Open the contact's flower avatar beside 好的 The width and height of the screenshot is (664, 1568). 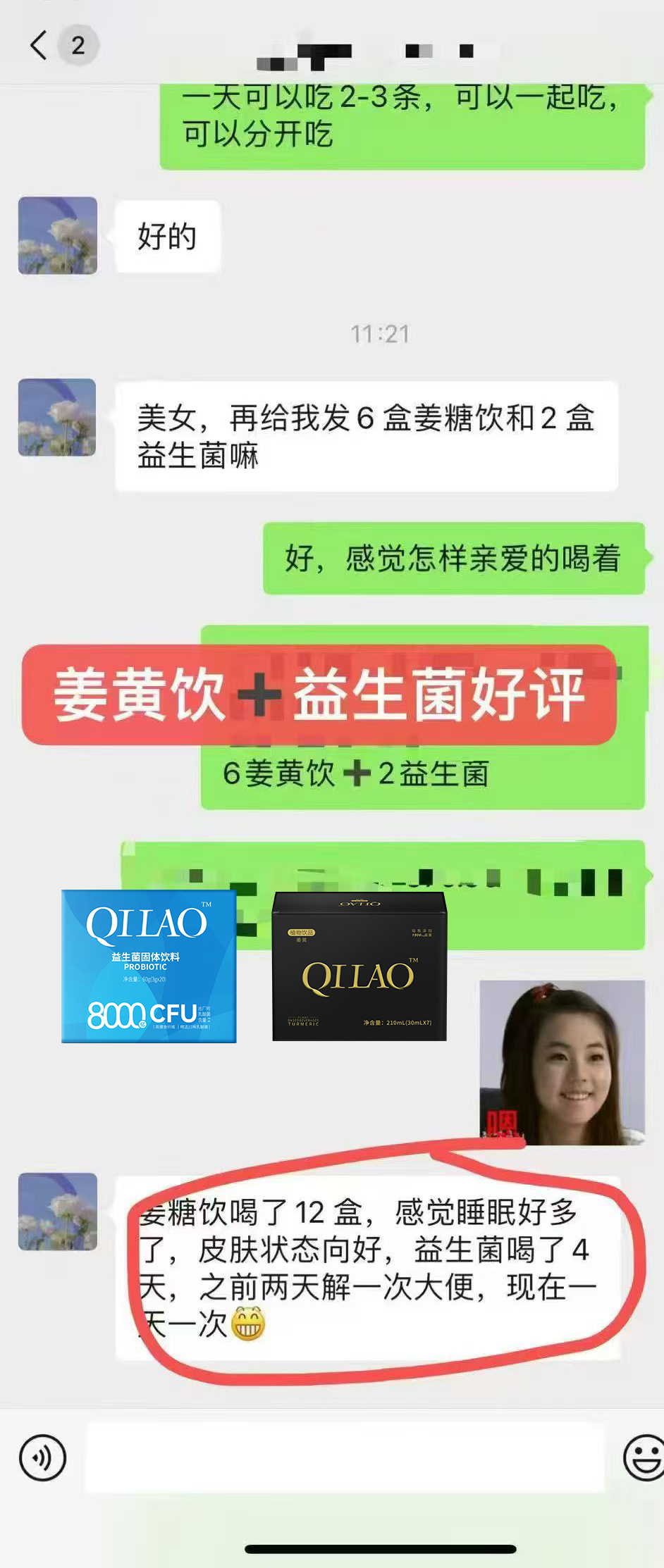[58, 235]
